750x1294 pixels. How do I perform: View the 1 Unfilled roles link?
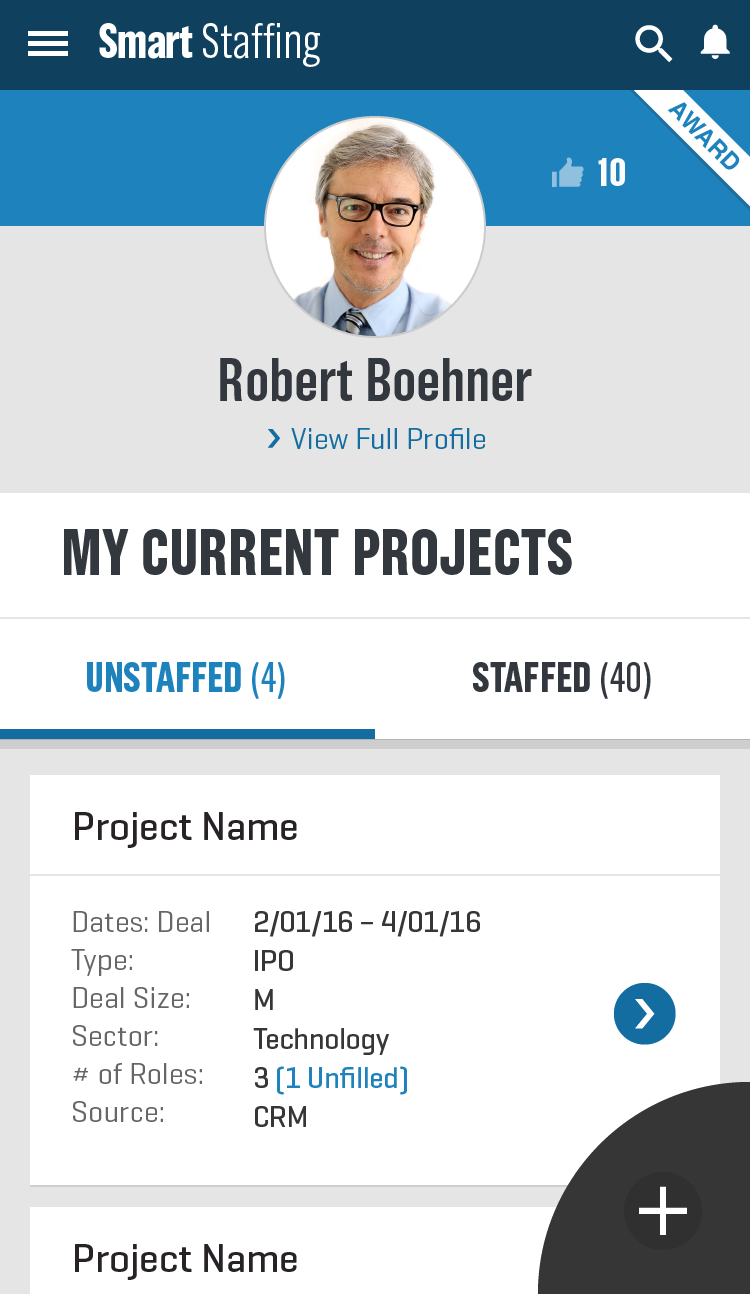[x=342, y=1078]
